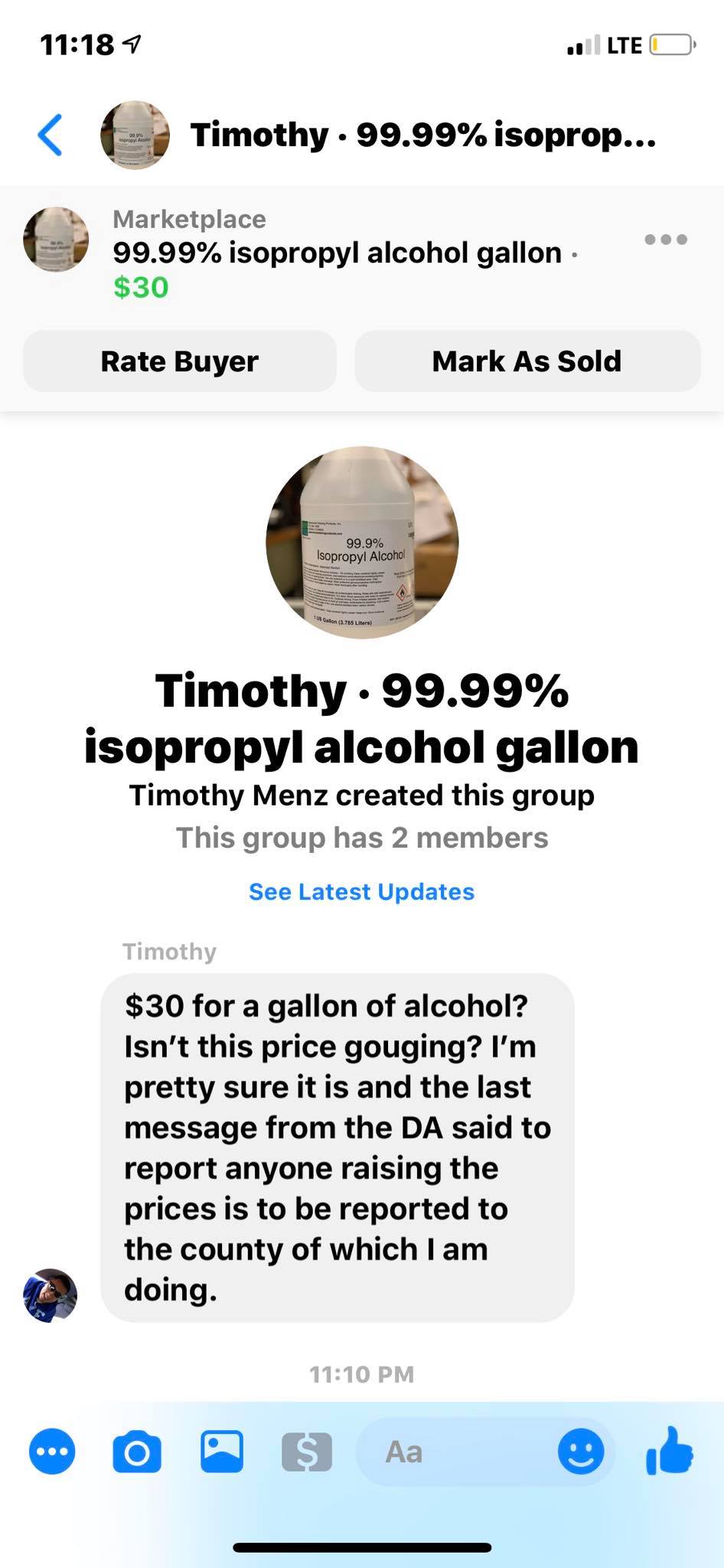Go back from the Timothy conversation
The image size is (724, 1568).
(x=51, y=135)
